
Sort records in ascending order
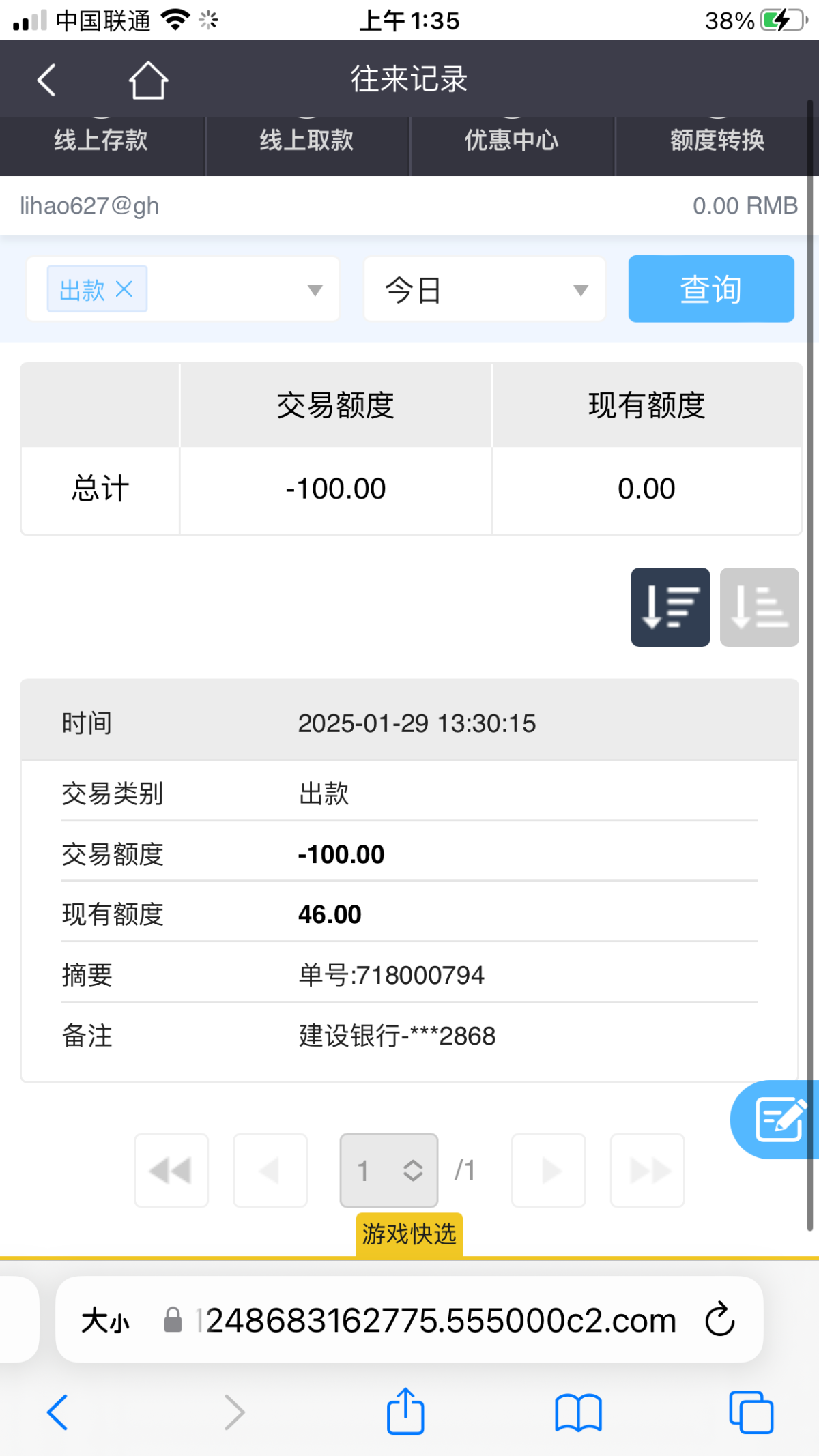[x=759, y=607]
